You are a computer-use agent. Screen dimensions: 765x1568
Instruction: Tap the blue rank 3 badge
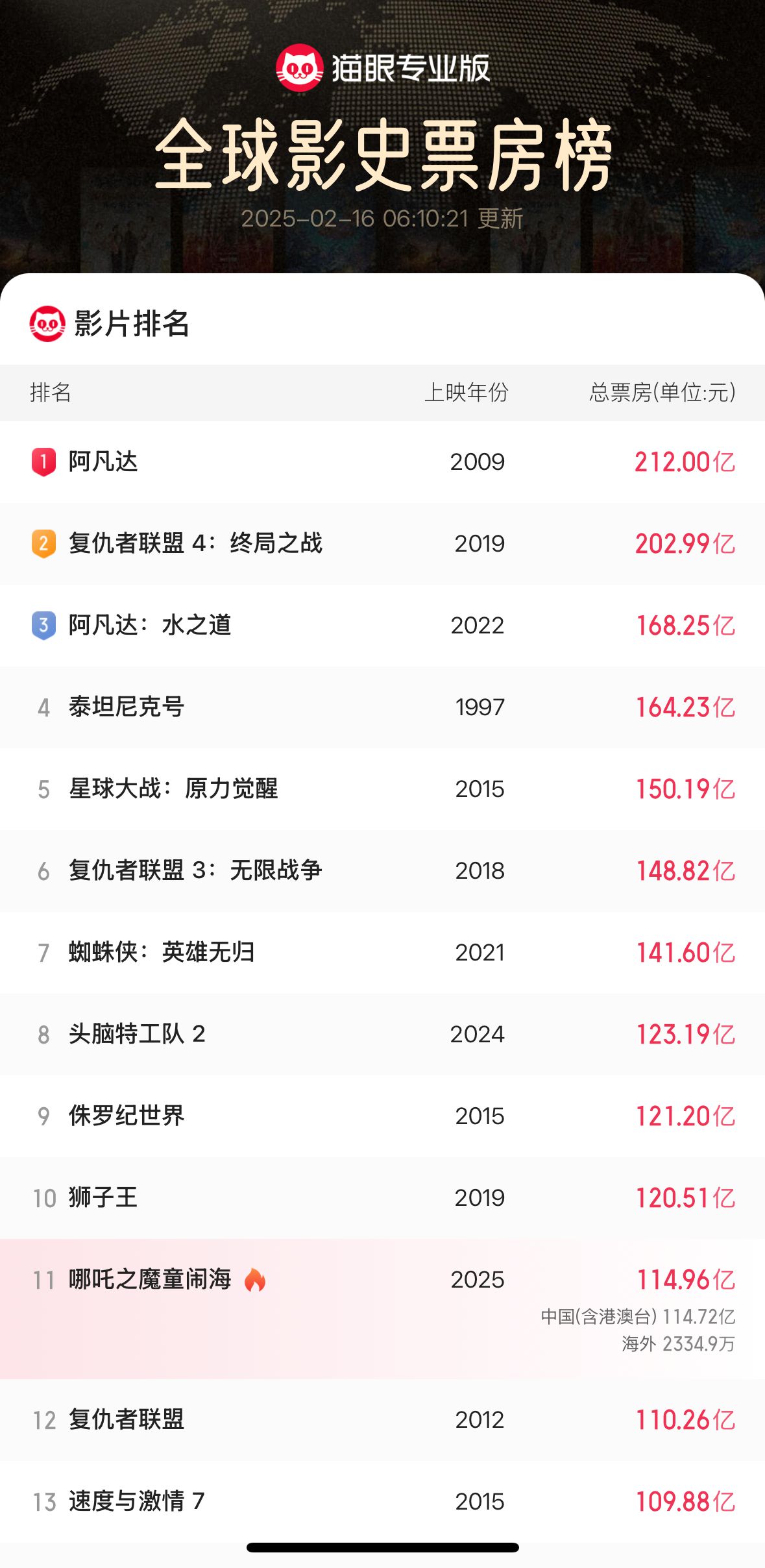click(x=43, y=626)
